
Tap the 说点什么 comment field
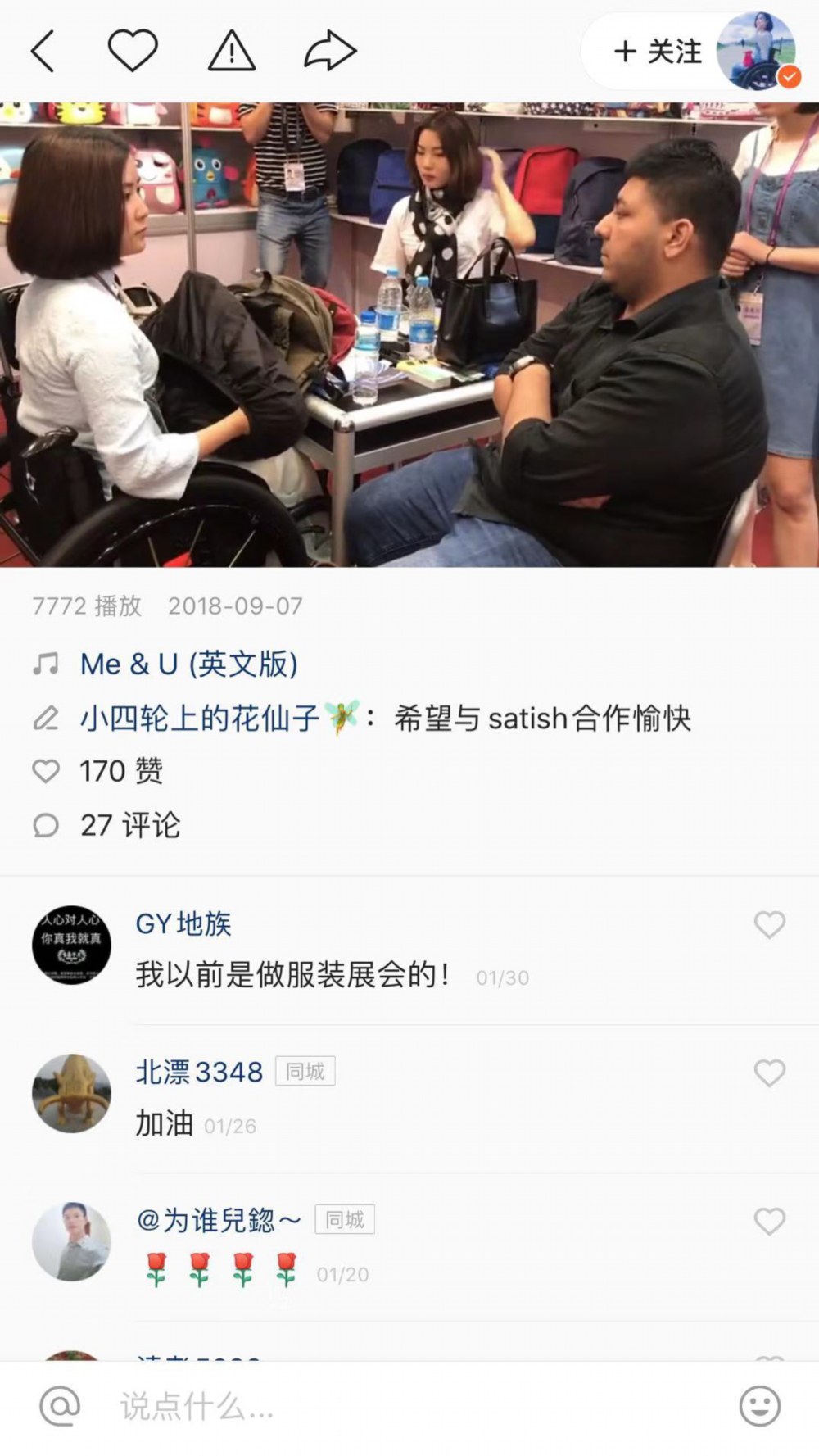tap(409, 1407)
